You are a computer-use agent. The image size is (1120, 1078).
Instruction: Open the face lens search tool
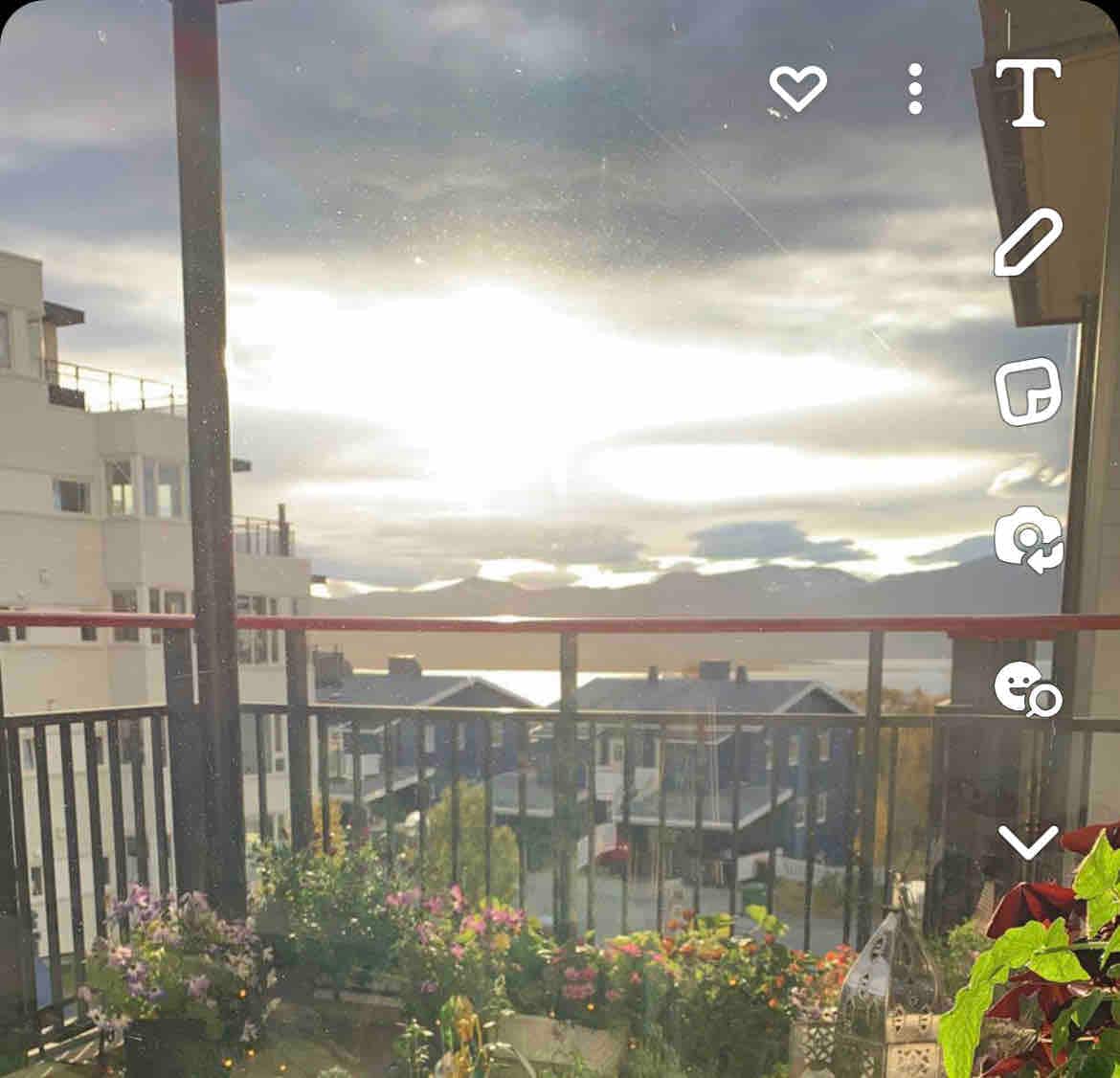[x=1028, y=689]
